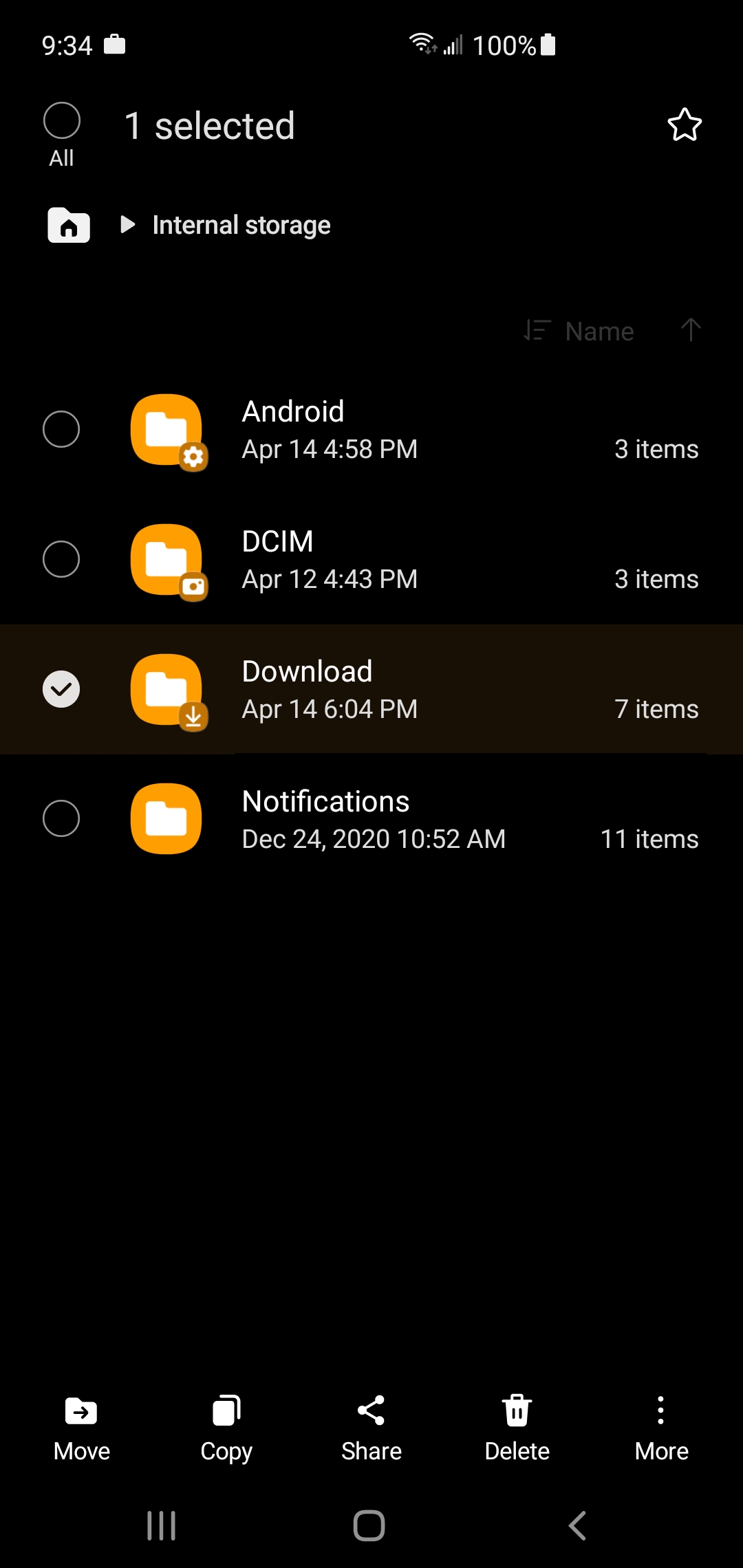The height and width of the screenshot is (1568, 743).
Task: Open the More options icon
Action: point(661,1411)
